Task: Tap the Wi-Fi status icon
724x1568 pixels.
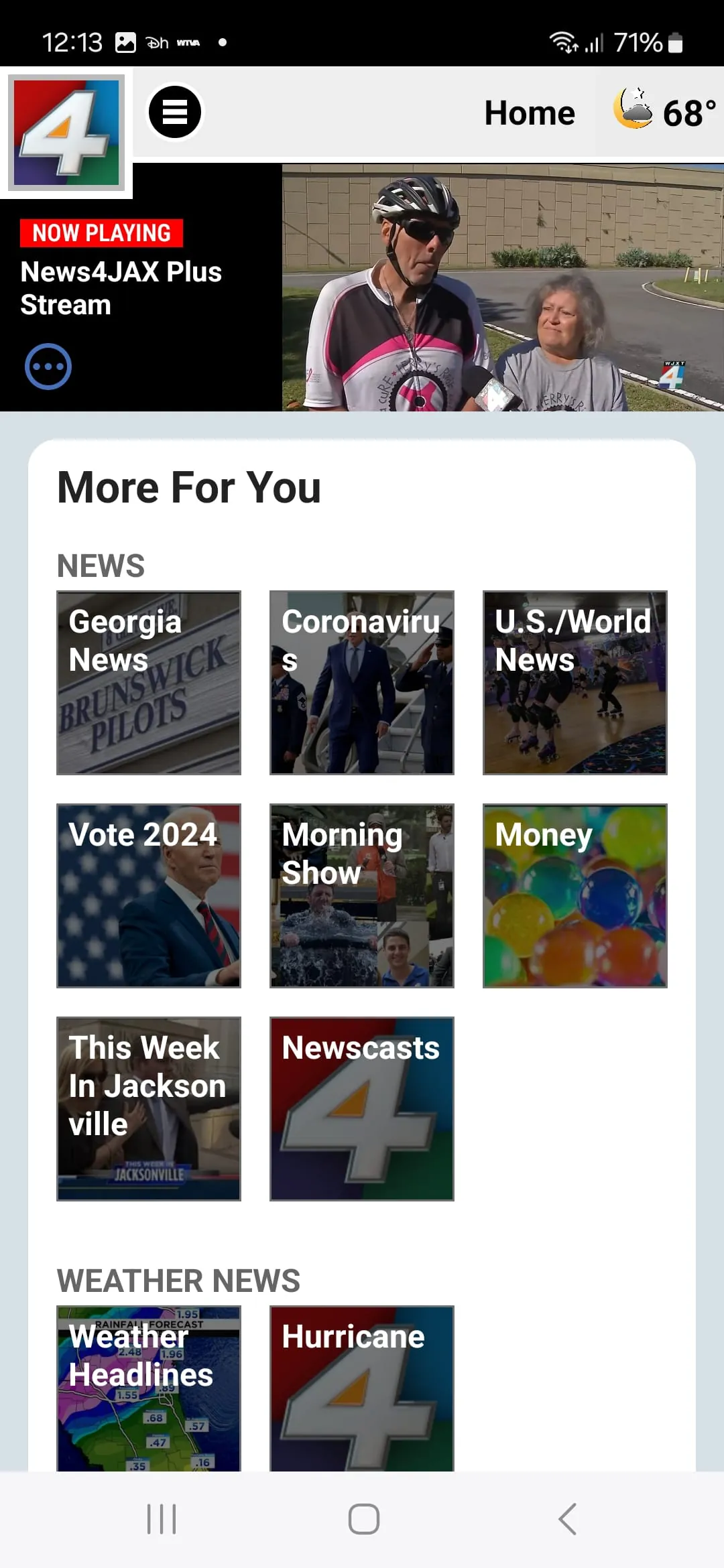Action: [x=562, y=42]
